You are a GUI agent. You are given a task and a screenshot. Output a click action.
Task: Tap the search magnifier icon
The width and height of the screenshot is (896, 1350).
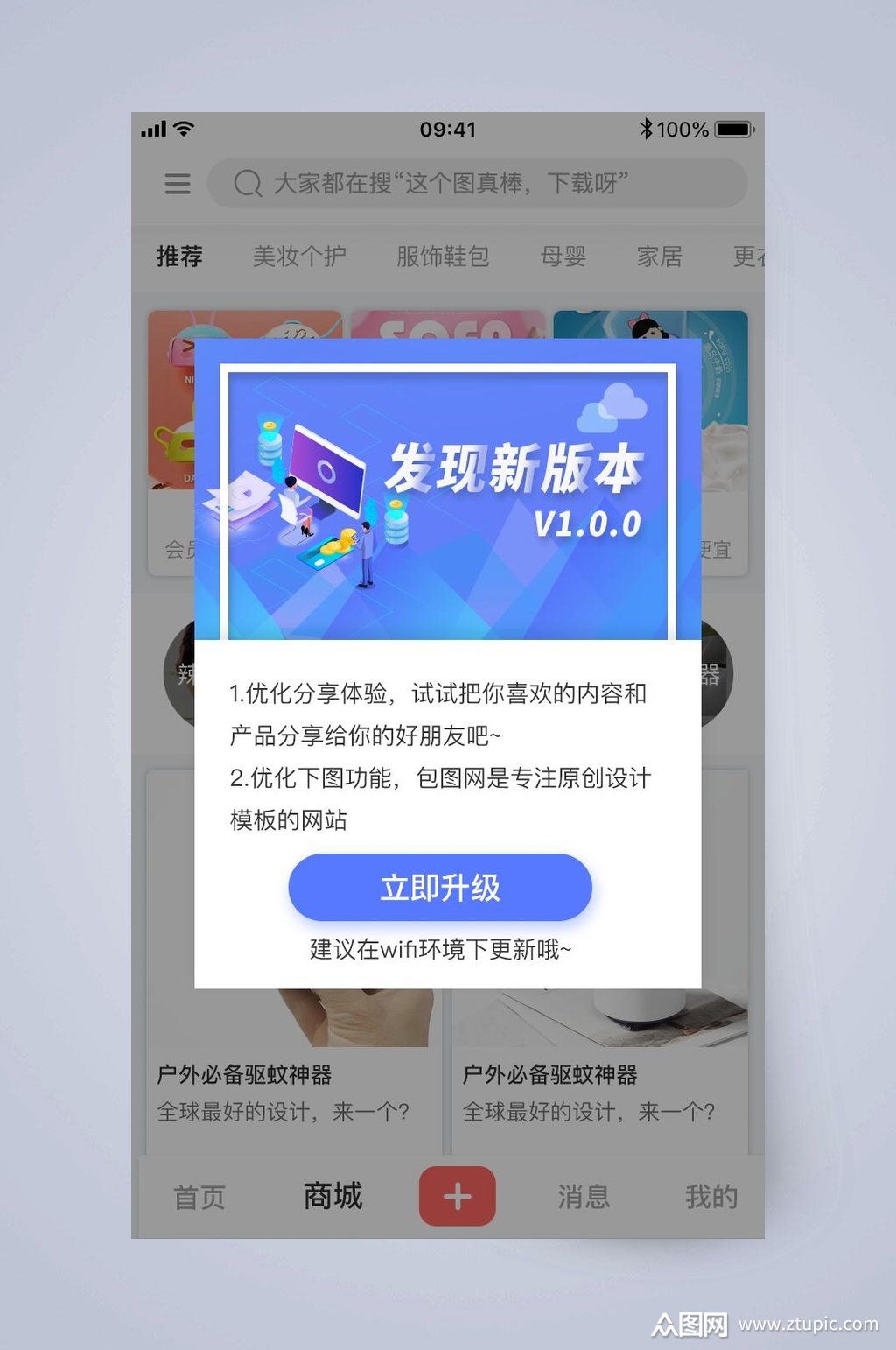(249, 185)
